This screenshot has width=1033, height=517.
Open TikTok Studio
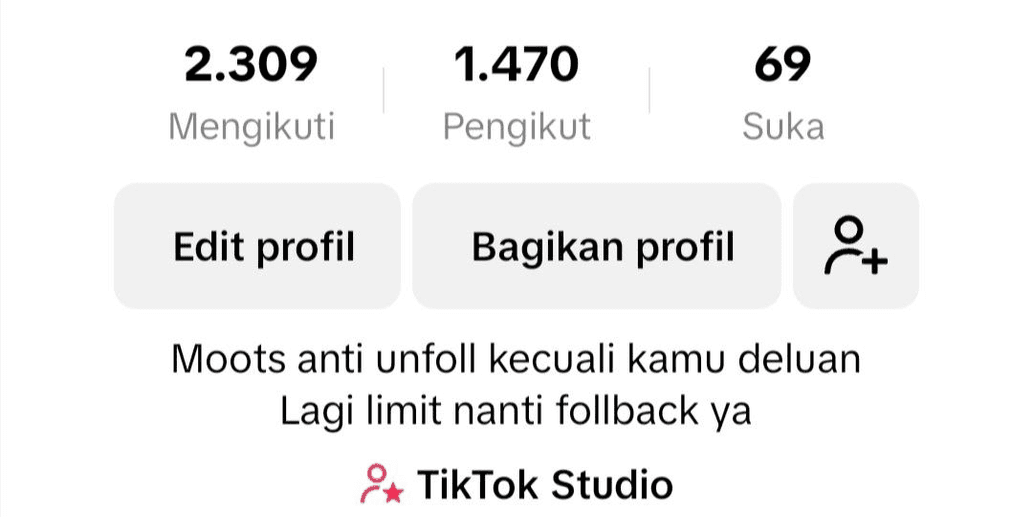(516, 486)
